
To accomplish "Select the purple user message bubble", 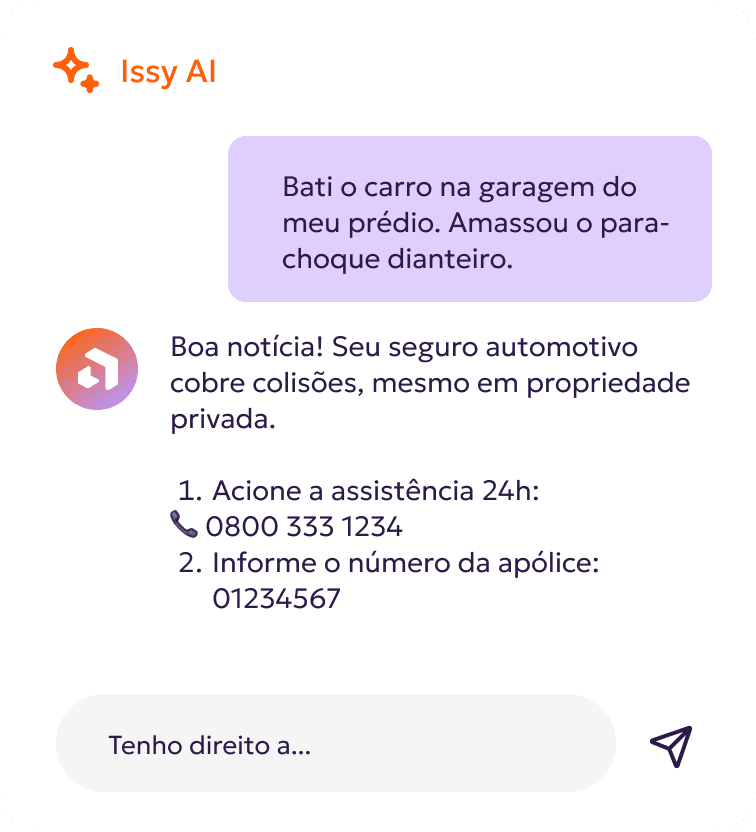I will (470, 219).
